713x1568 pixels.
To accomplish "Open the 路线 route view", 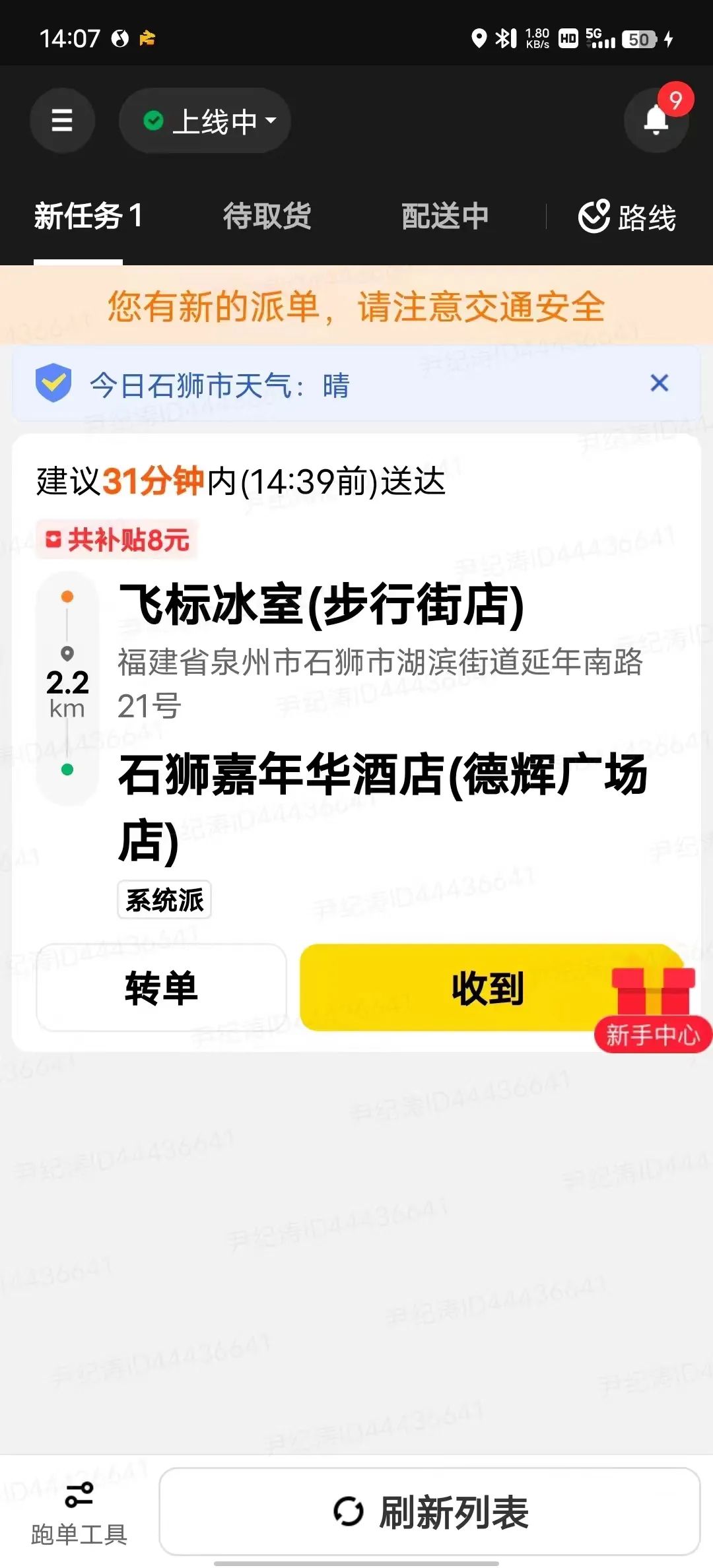I will [x=627, y=217].
